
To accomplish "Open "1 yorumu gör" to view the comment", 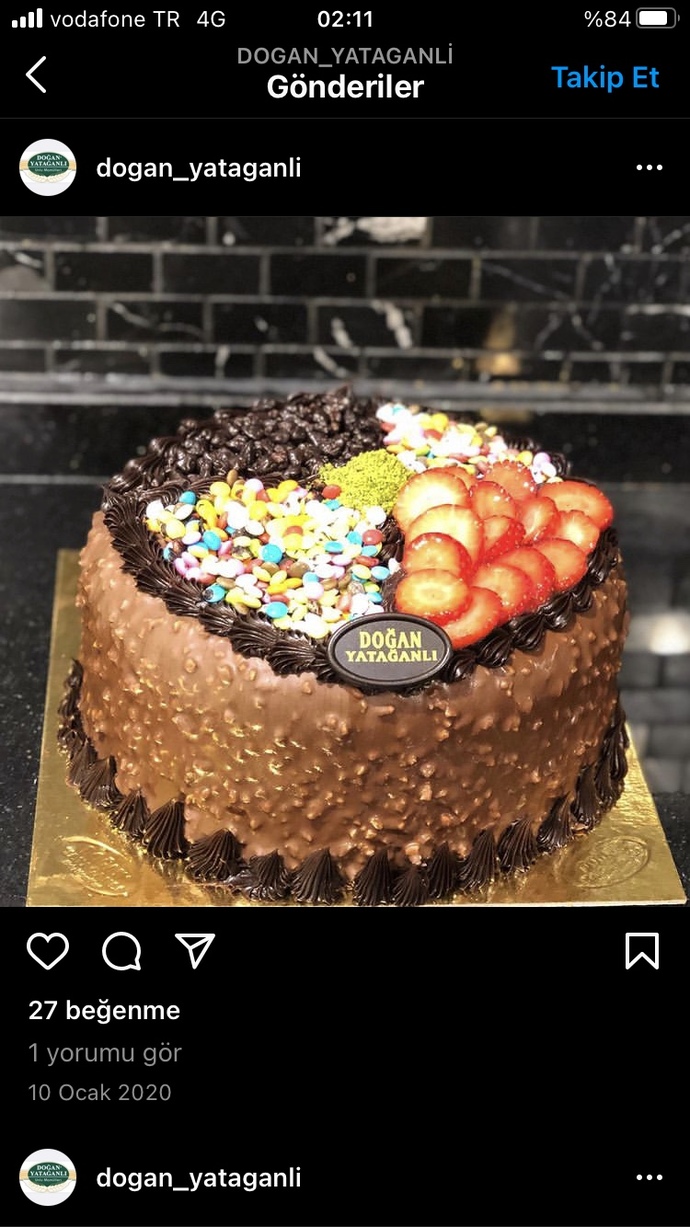I will click(x=105, y=1053).
